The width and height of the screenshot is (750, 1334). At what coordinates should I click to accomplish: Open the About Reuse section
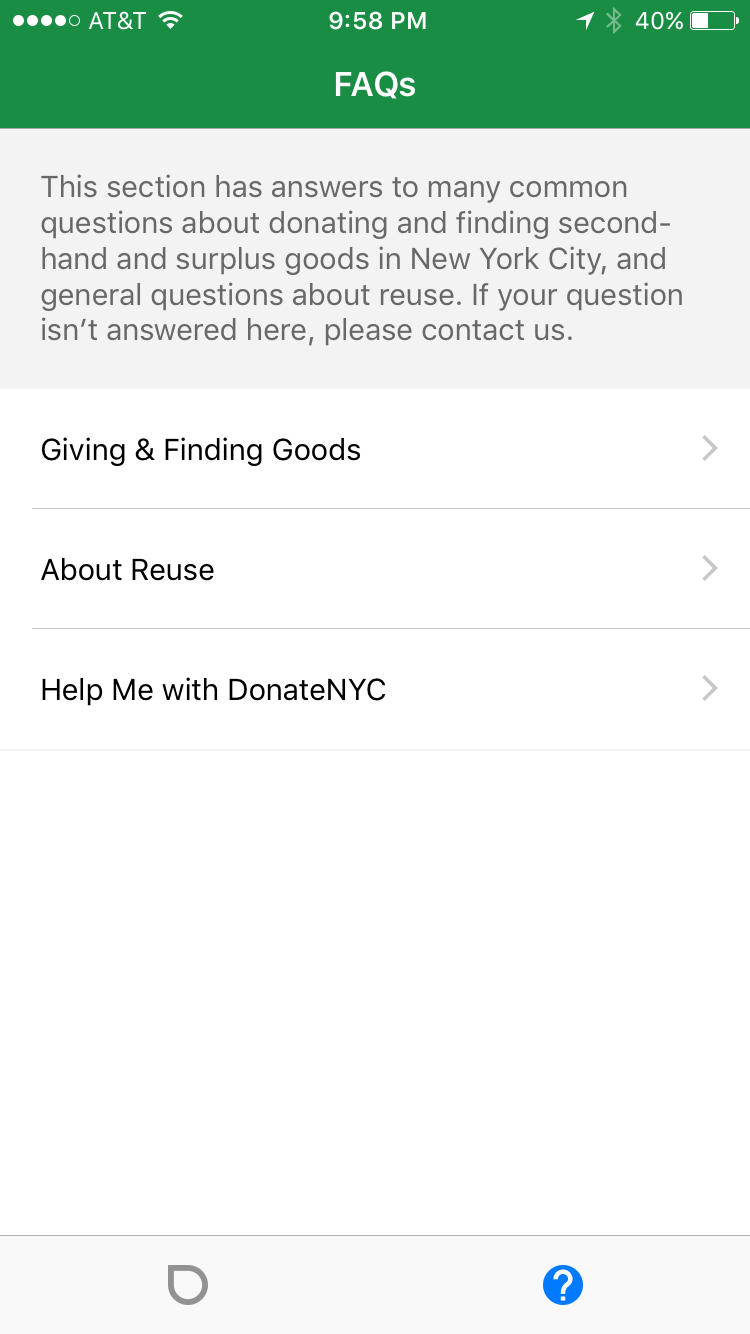pos(375,569)
